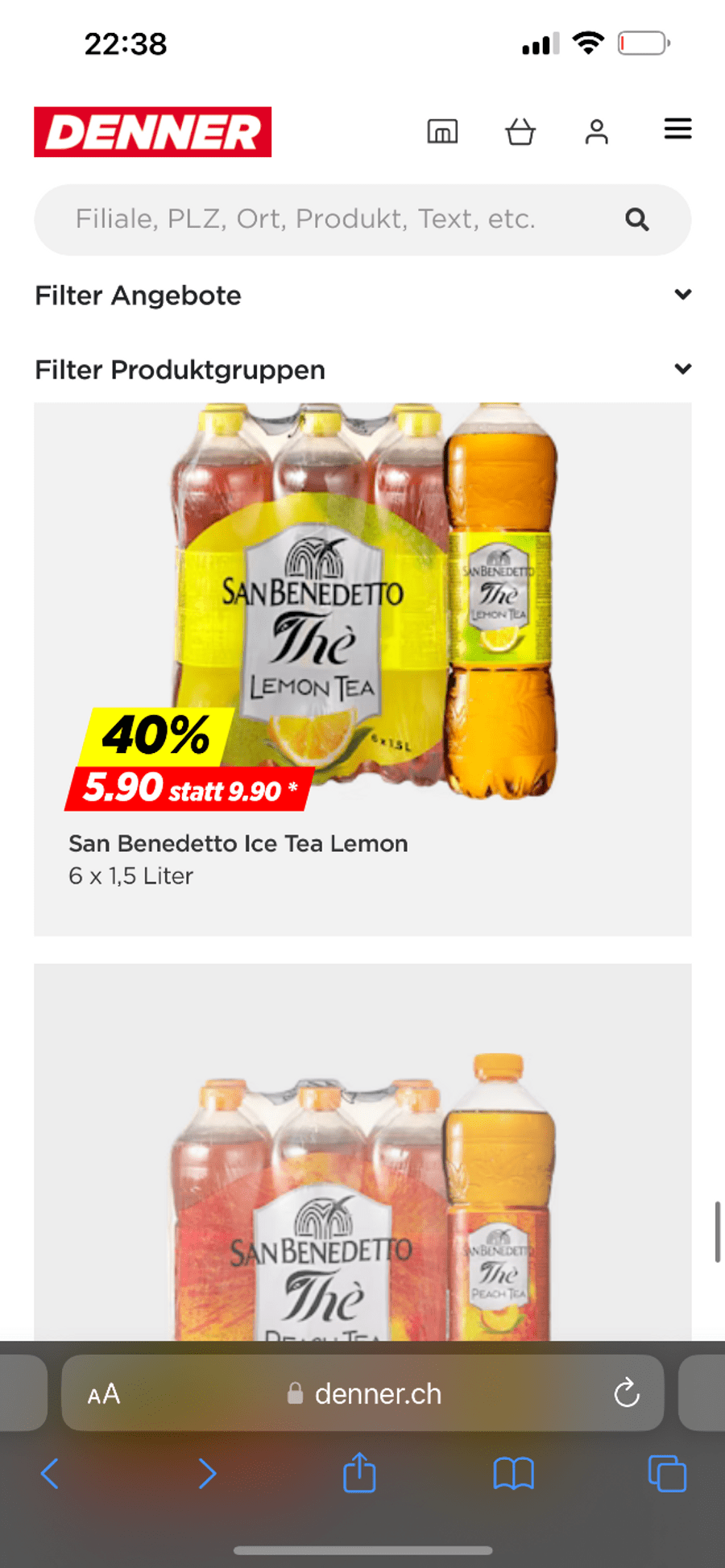This screenshot has width=725, height=1568.
Task: Show all open Safari tabs
Action: (x=667, y=1474)
